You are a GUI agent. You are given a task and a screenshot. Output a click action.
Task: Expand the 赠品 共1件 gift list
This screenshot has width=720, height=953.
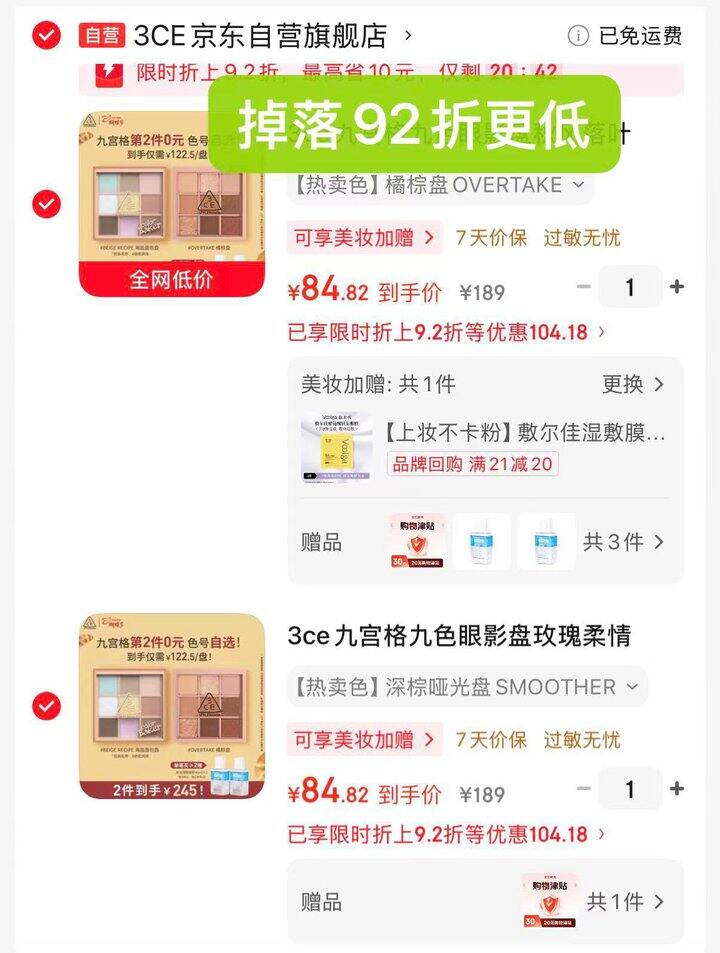[625, 901]
